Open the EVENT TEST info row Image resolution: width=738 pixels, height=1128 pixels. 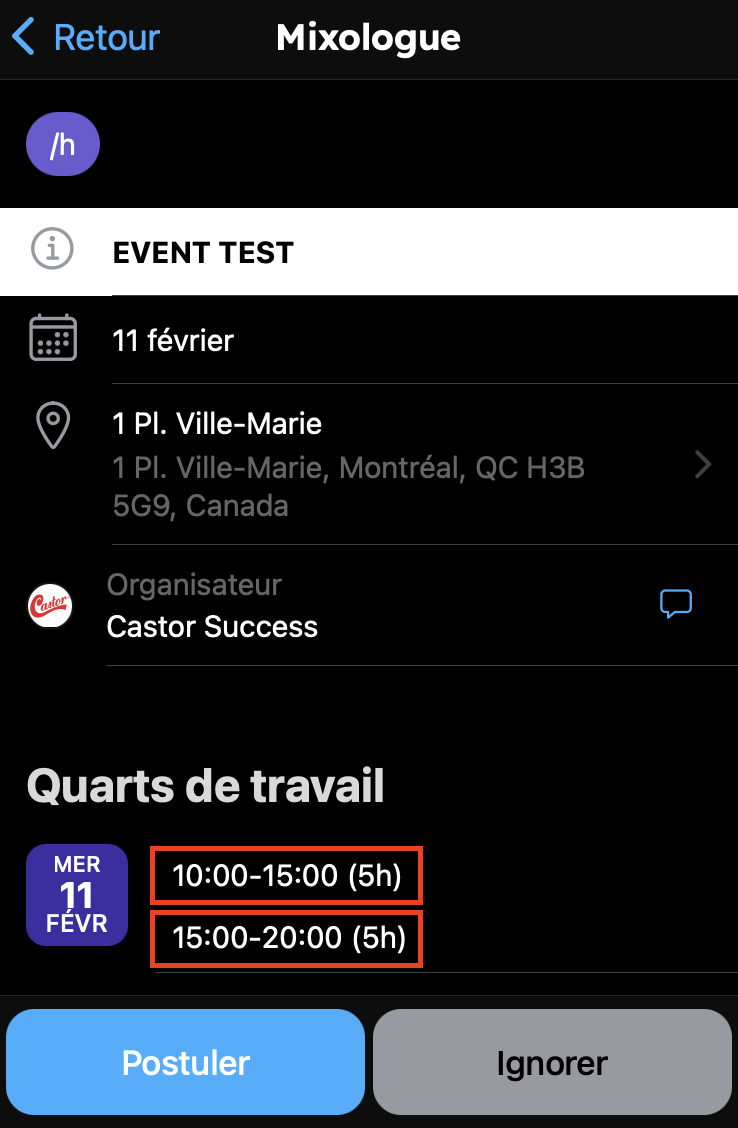368,252
